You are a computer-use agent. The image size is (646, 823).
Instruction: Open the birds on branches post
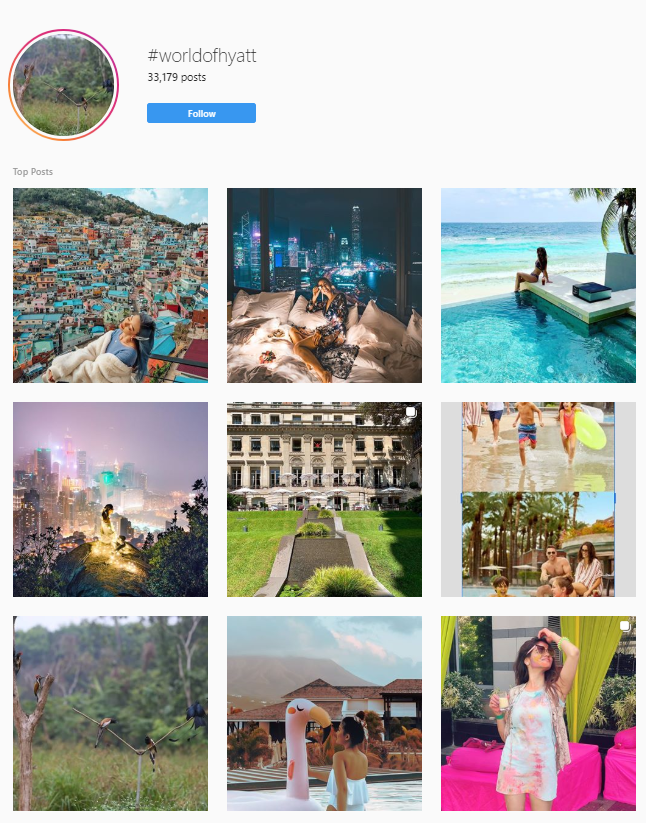(110, 713)
